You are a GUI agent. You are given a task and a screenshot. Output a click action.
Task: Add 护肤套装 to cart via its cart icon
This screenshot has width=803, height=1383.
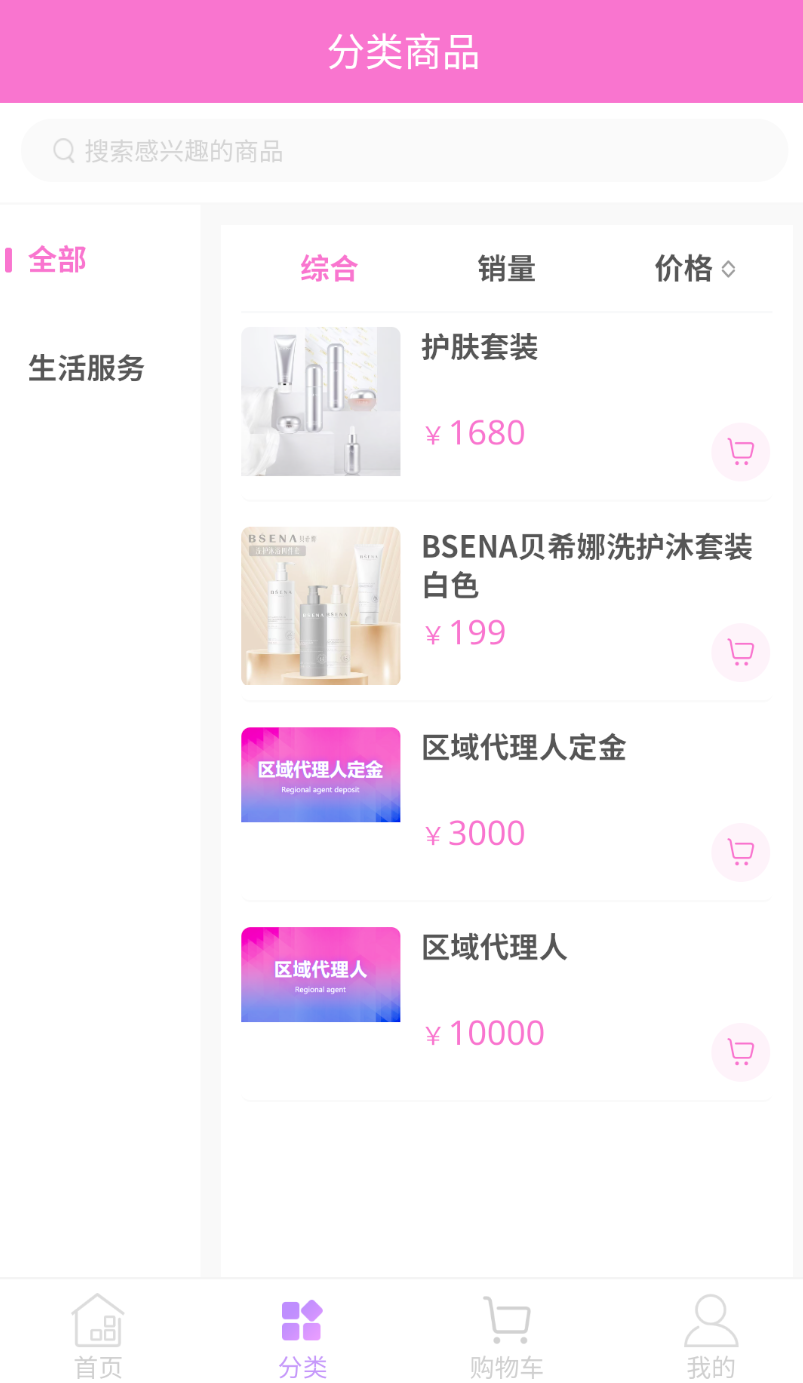tap(740, 452)
